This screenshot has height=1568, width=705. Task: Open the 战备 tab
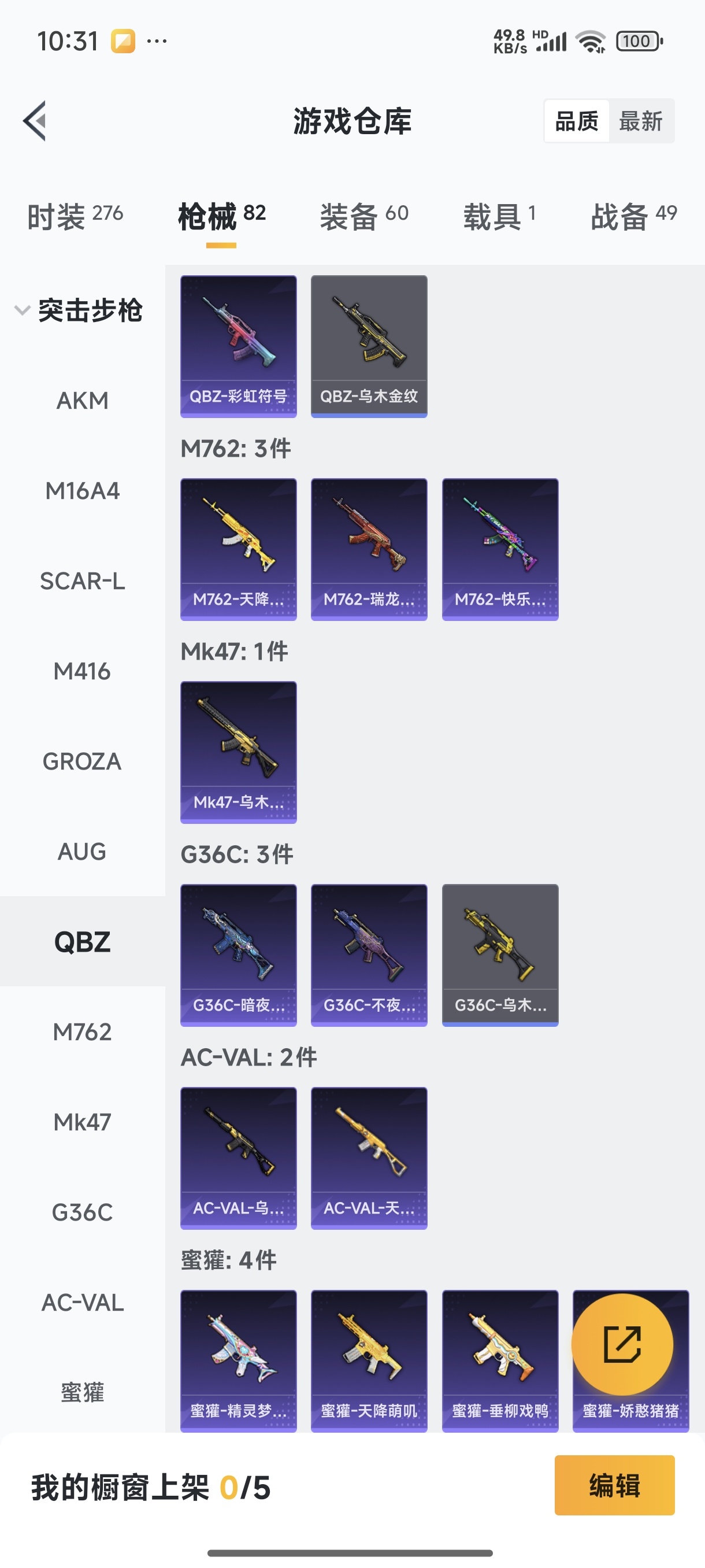click(x=633, y=216)
